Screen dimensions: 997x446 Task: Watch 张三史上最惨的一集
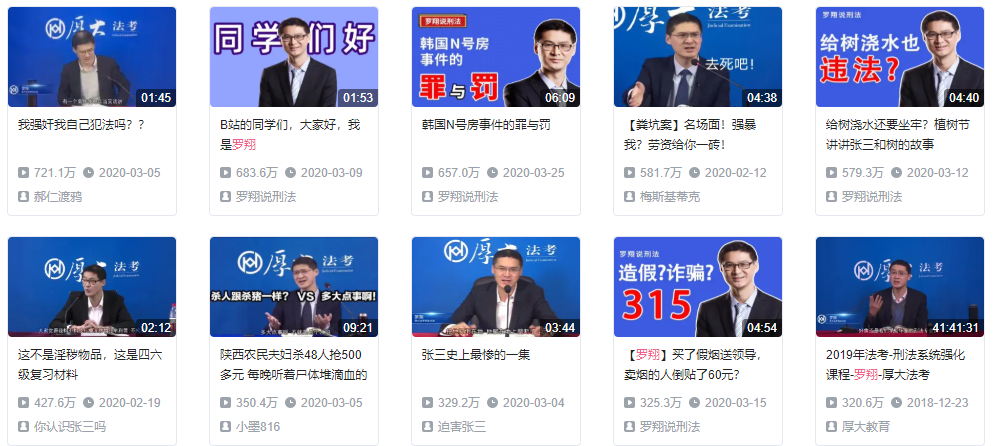click(496, 288)
